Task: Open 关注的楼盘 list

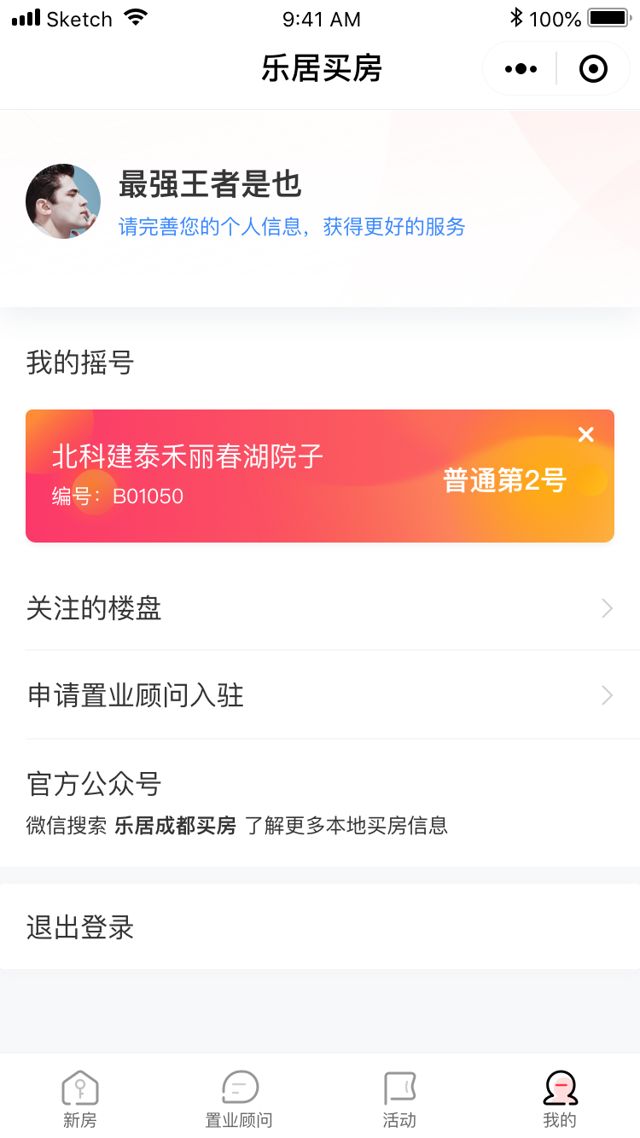Action: [x=320, y=608]
